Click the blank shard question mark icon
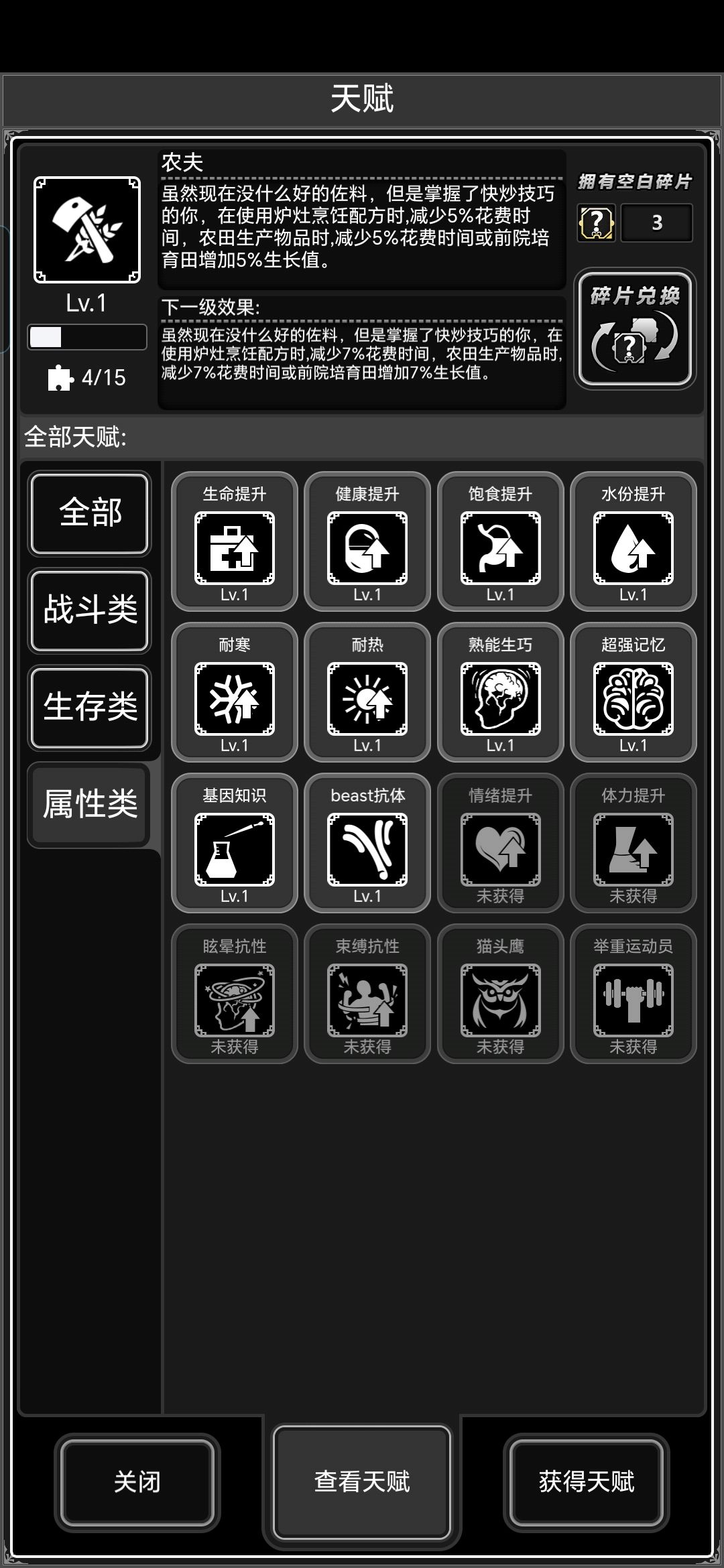724x1568 pixels. (595, 224)
